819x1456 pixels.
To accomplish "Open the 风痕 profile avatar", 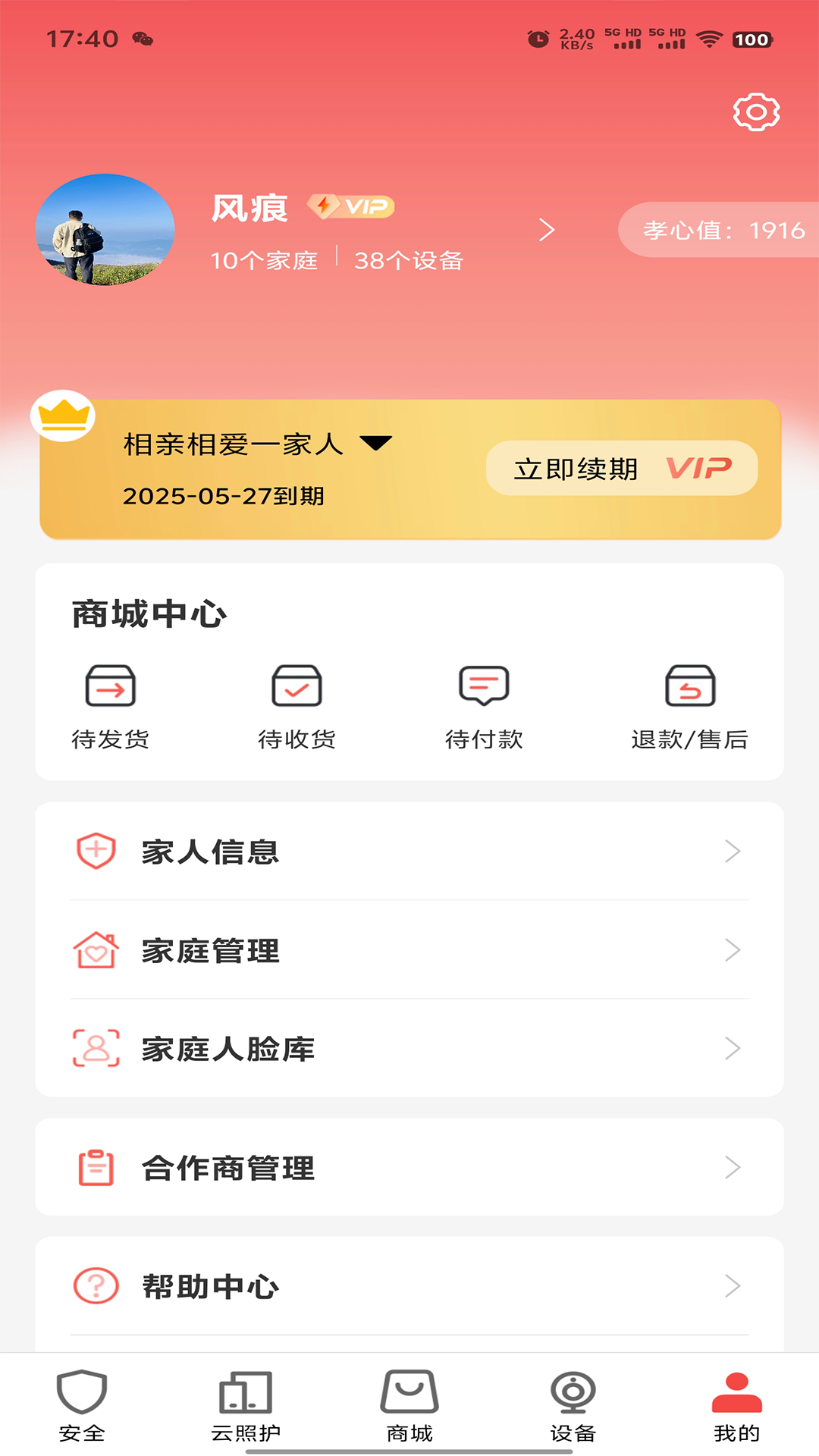I will coord(105,230).
